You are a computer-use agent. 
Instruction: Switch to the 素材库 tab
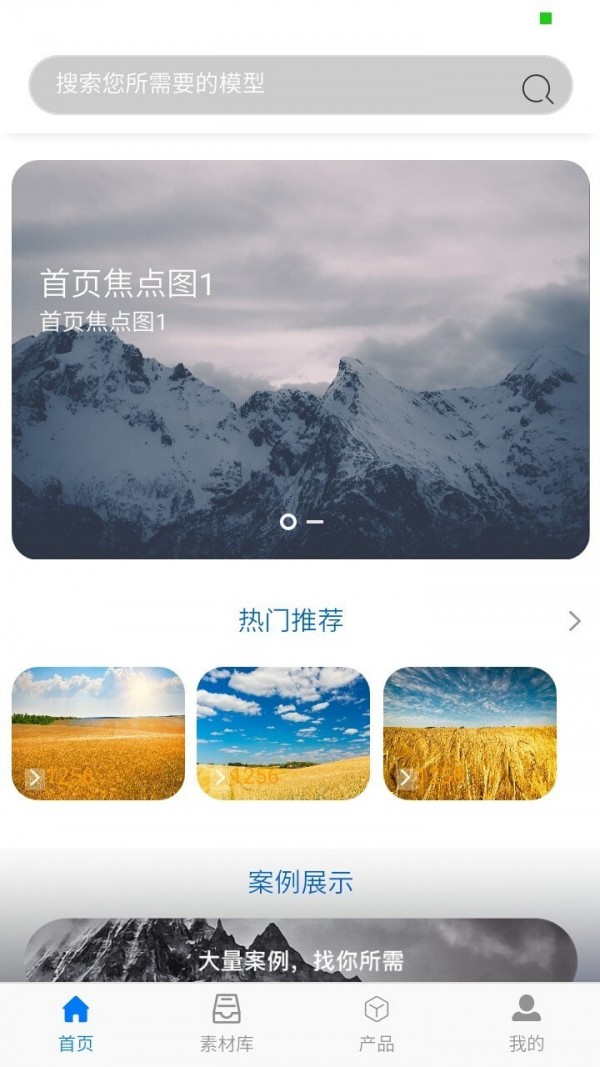(x=227, y=1024)
